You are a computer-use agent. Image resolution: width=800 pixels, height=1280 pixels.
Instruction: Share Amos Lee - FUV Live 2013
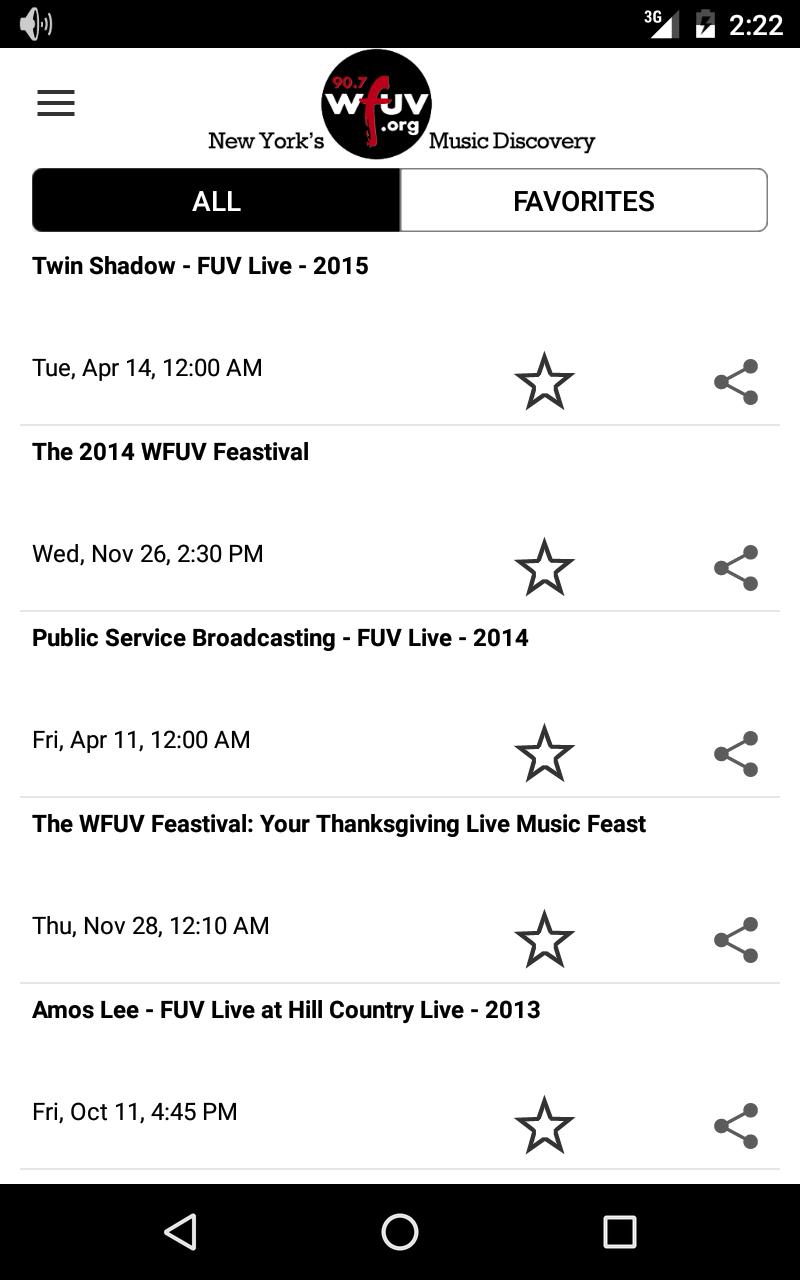pos(736,1126)
